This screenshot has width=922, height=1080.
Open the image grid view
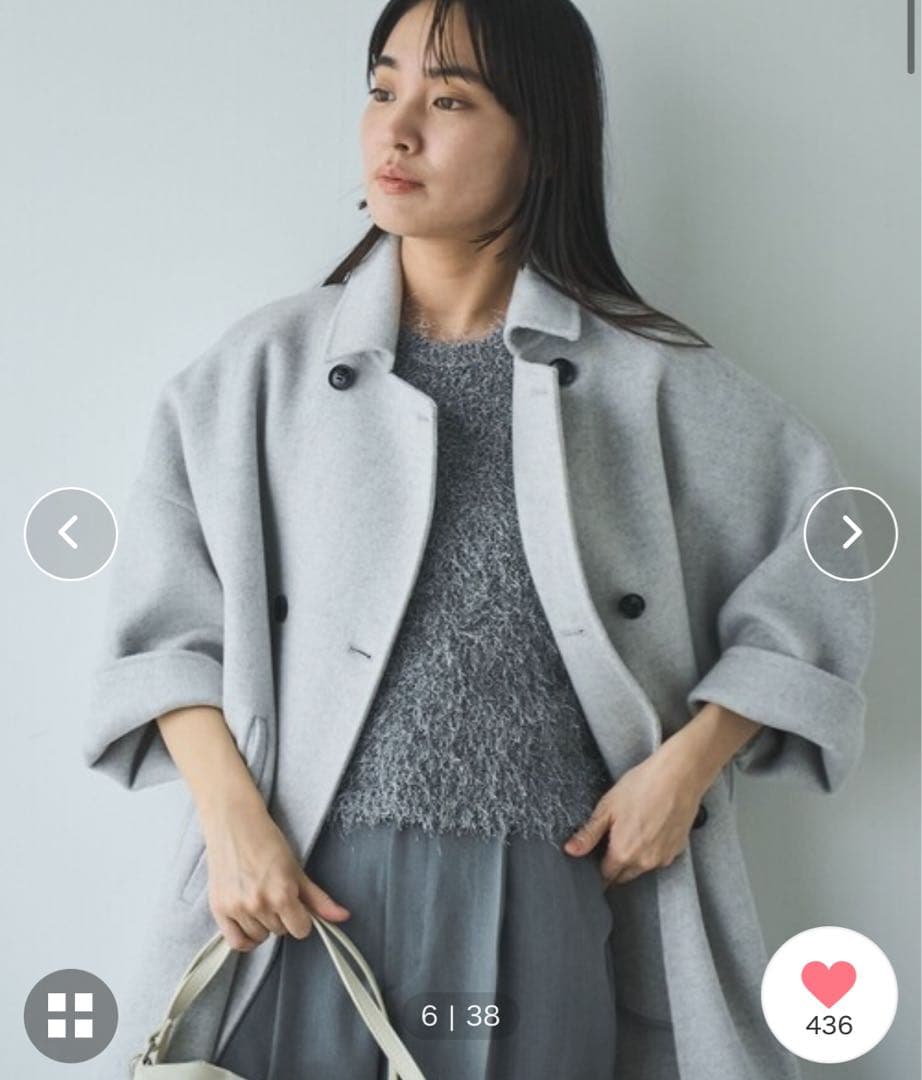coord(71,1014)
